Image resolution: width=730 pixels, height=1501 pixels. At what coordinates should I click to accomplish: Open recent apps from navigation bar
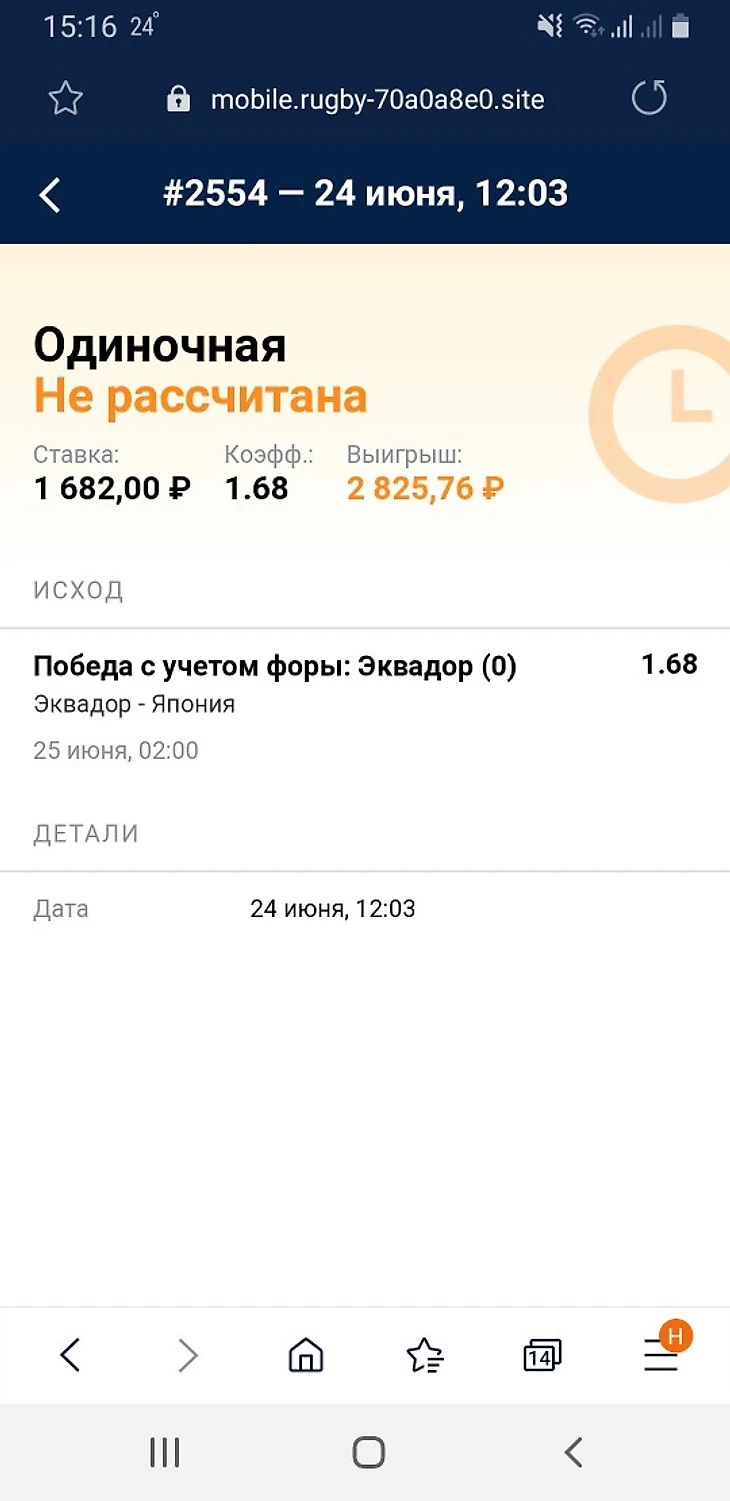(x=164, y=1452)
